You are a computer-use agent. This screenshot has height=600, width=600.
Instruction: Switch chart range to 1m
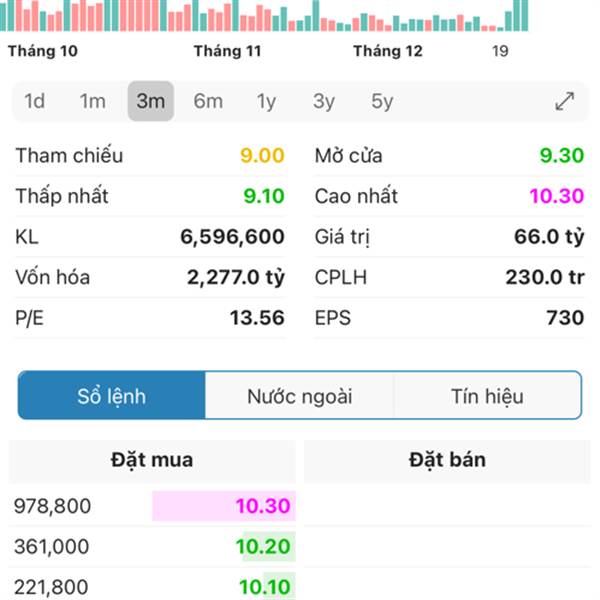point(93,101)
